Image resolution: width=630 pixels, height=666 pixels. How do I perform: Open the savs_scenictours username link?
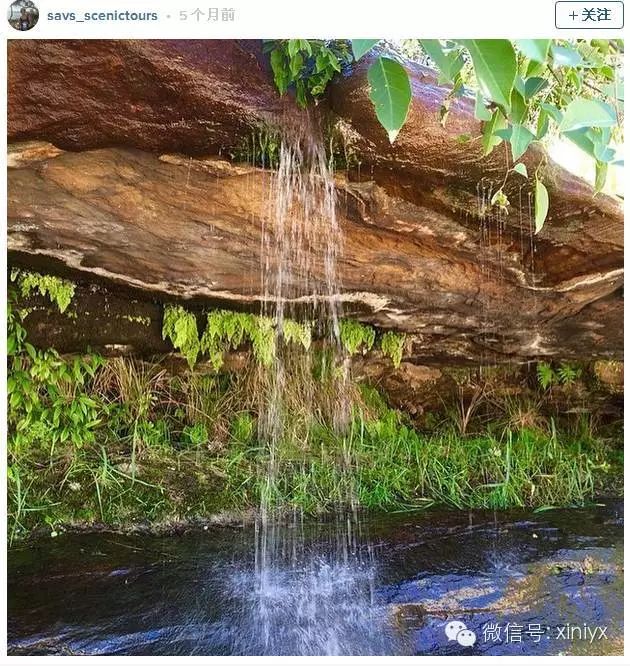[102, 16]
